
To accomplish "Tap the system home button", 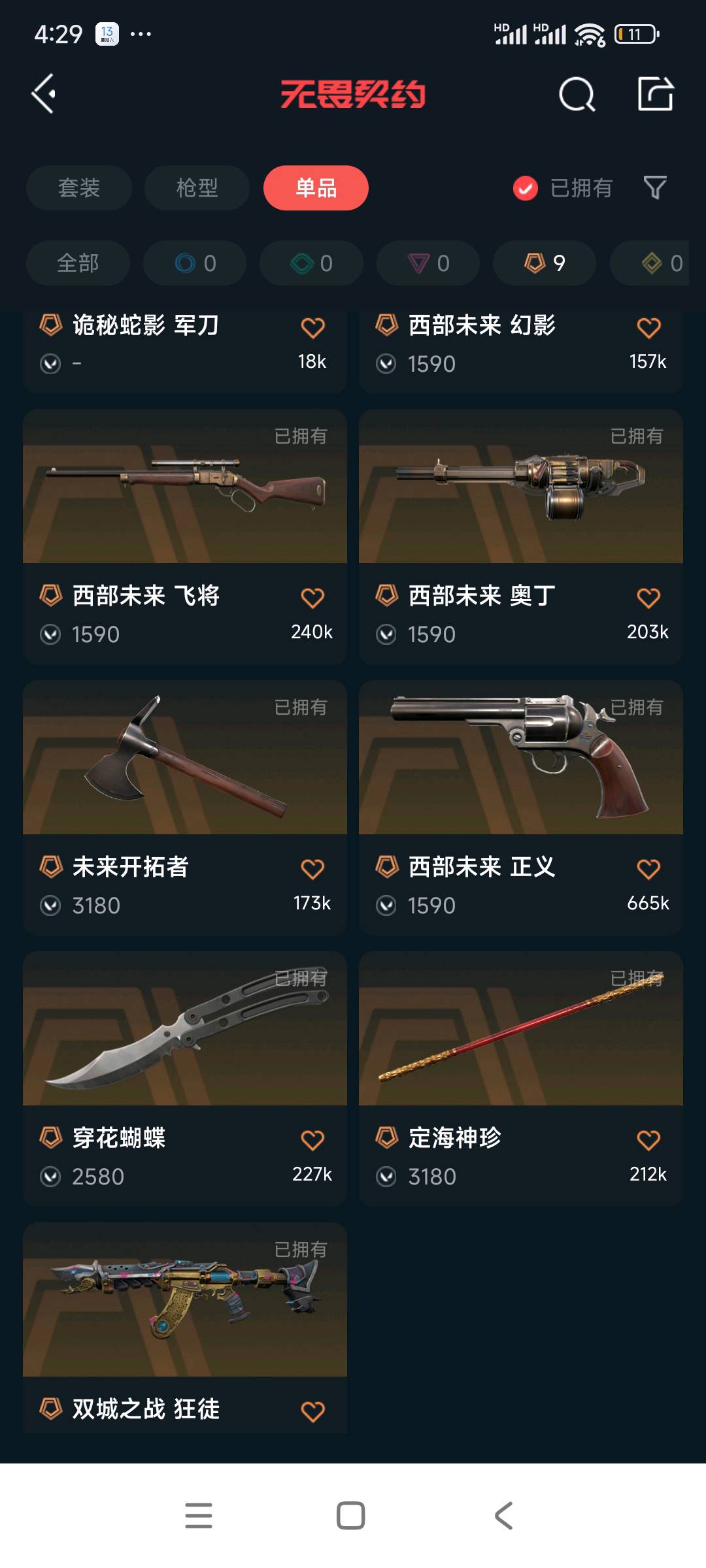I will tap(351, 1516).
